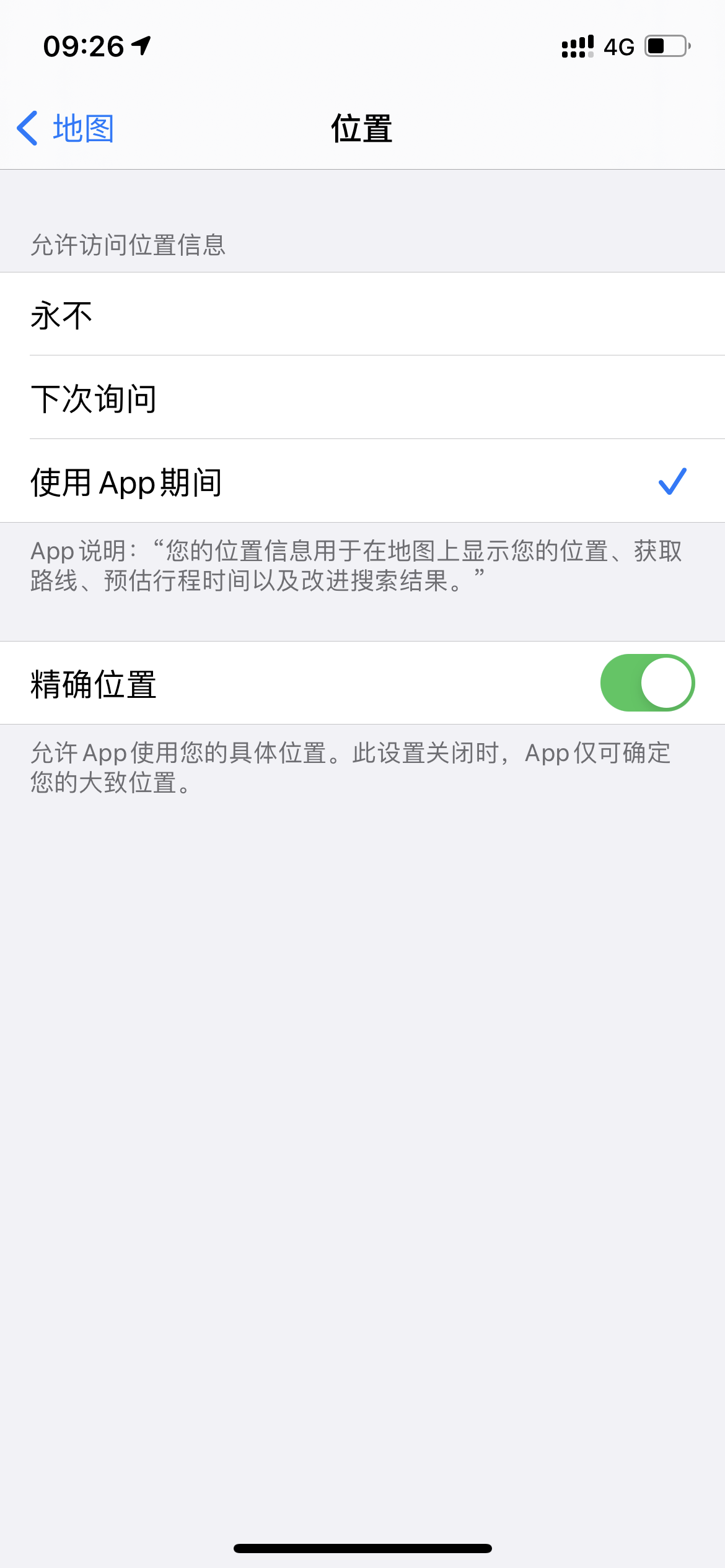Choose 下次询问 option
This screenshot has width=725, height=1568.
(362, 398)
